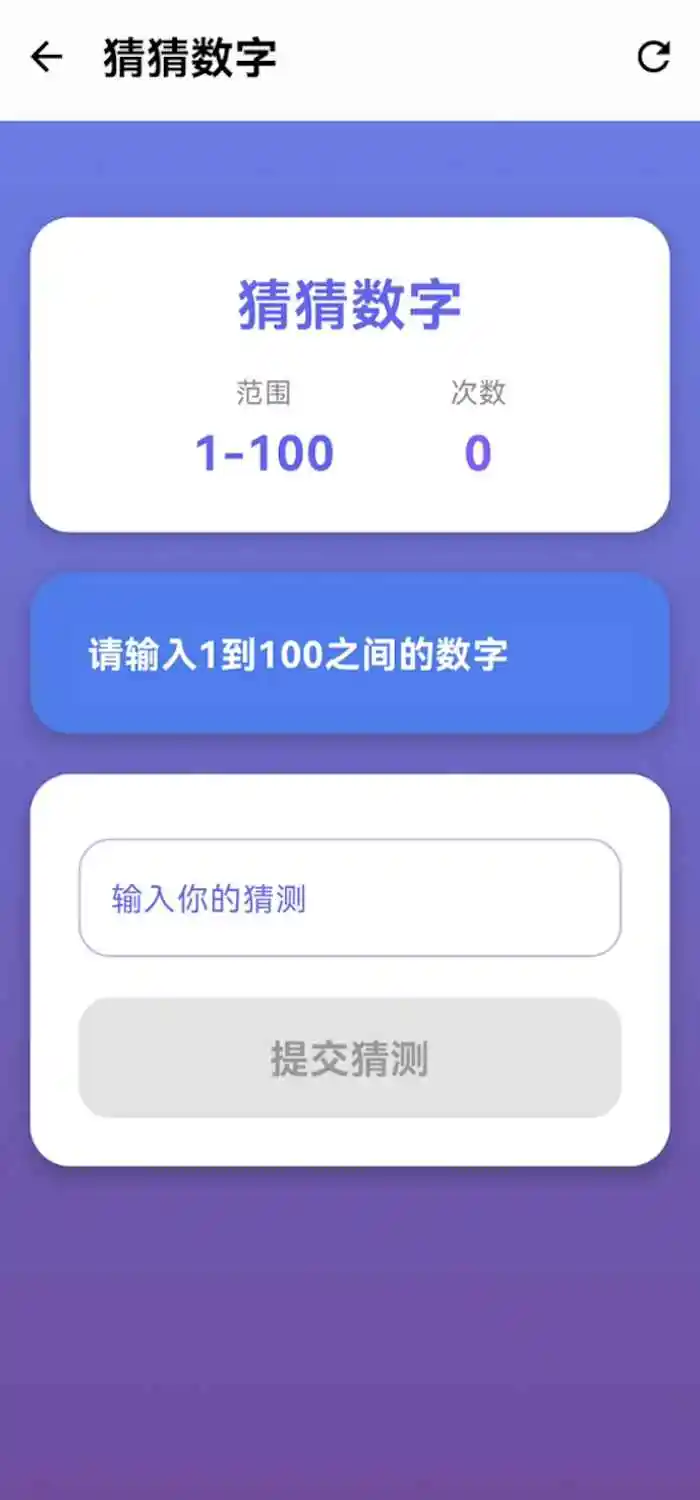Tap the 提交猜测 button
The height and width of the screenshot is (1500, 700).
350,1058
